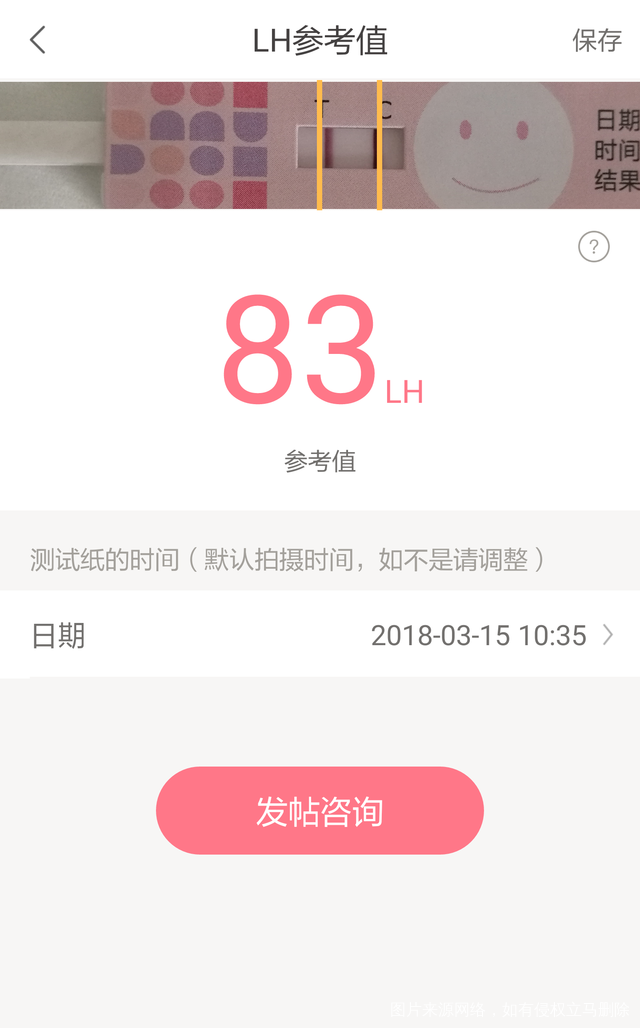Tap the 发帖咨询 button
Image resolution: width=640 pixels, height=1028 pixels.
click(x=320, y=811)
